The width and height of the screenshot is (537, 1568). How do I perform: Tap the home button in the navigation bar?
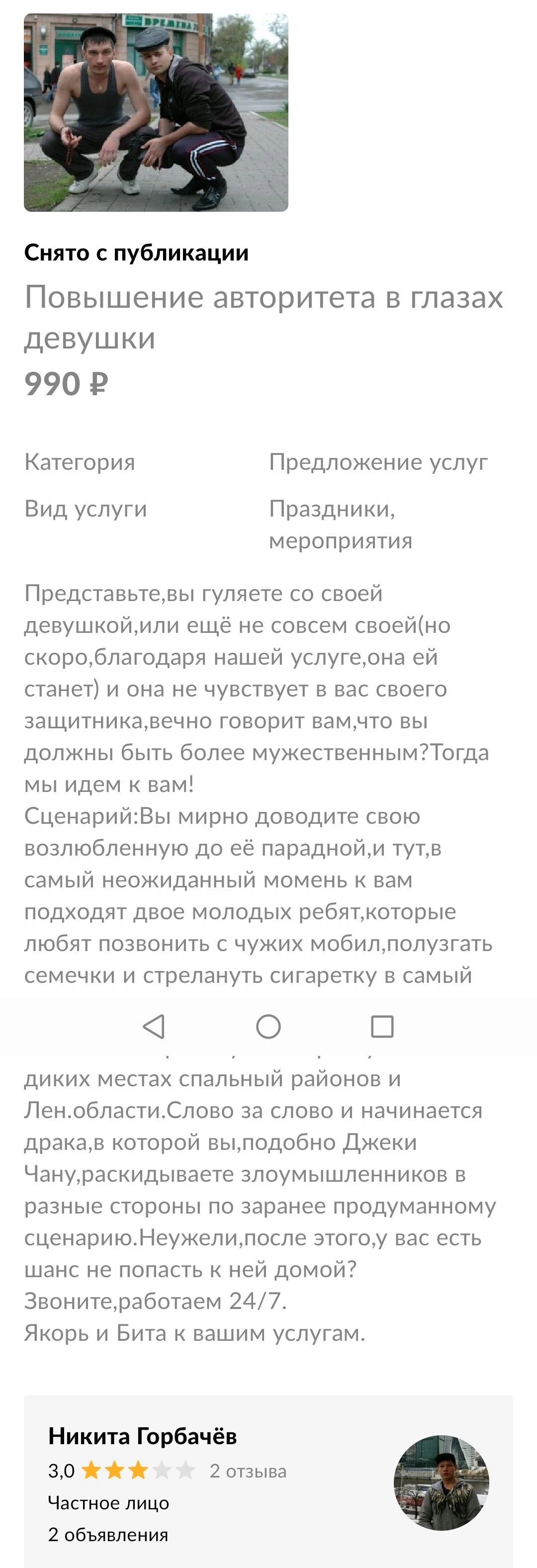coord(268,1026)
